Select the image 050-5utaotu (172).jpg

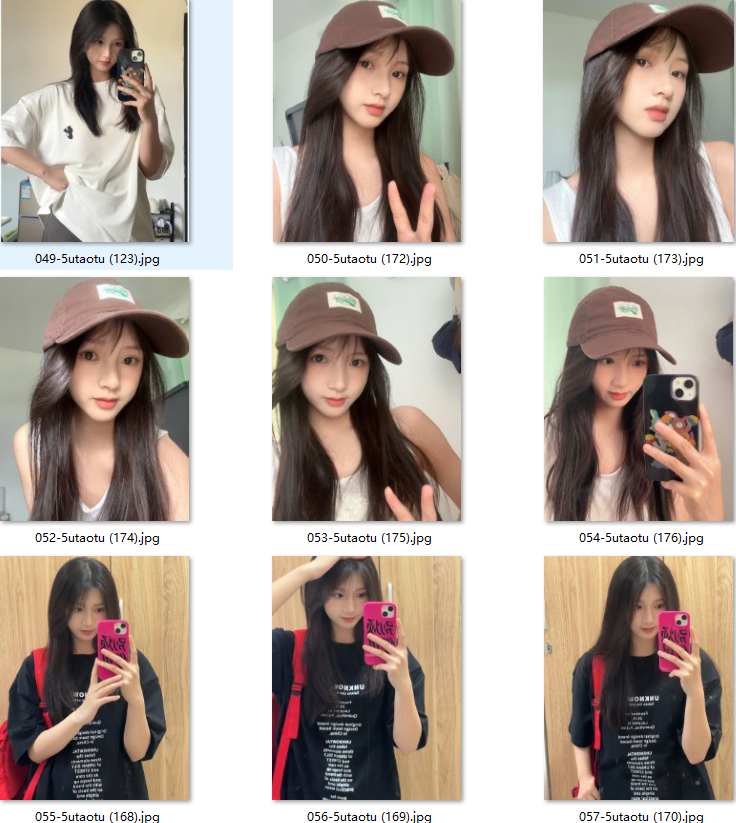[367, 121]
